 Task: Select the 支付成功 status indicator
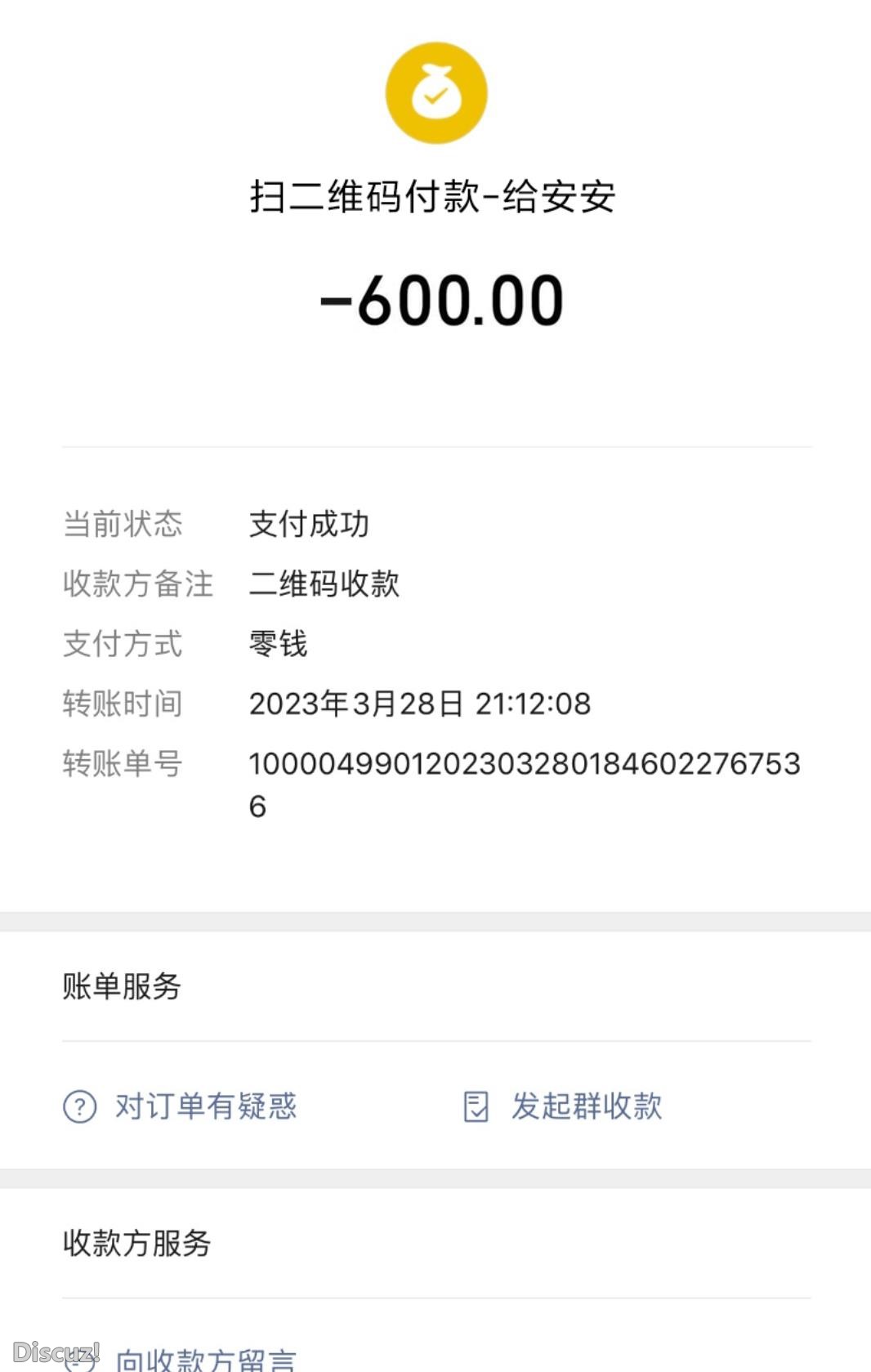(x=310, y=525)
